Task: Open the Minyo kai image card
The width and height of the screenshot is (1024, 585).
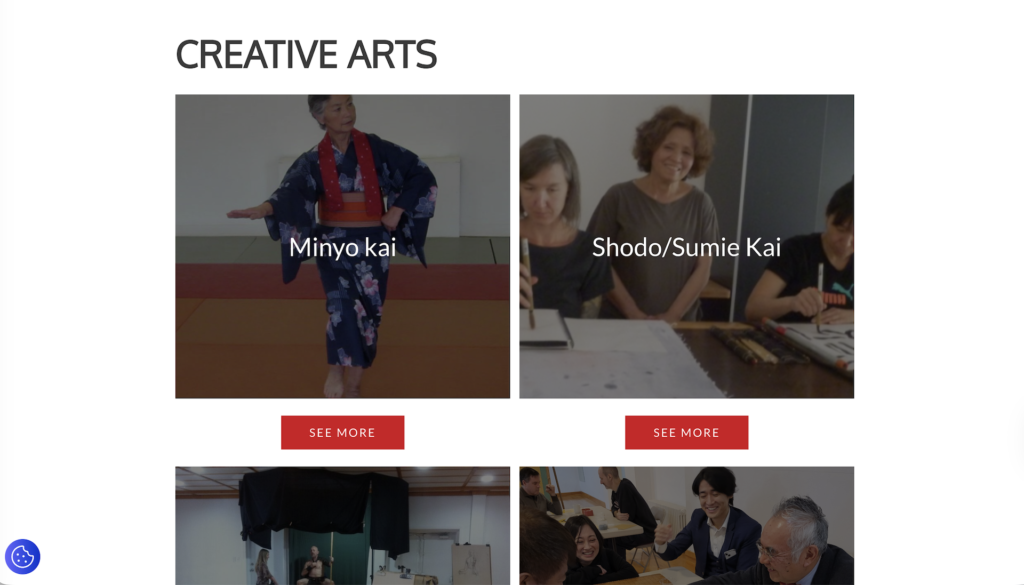Action: tap(342, 246)
